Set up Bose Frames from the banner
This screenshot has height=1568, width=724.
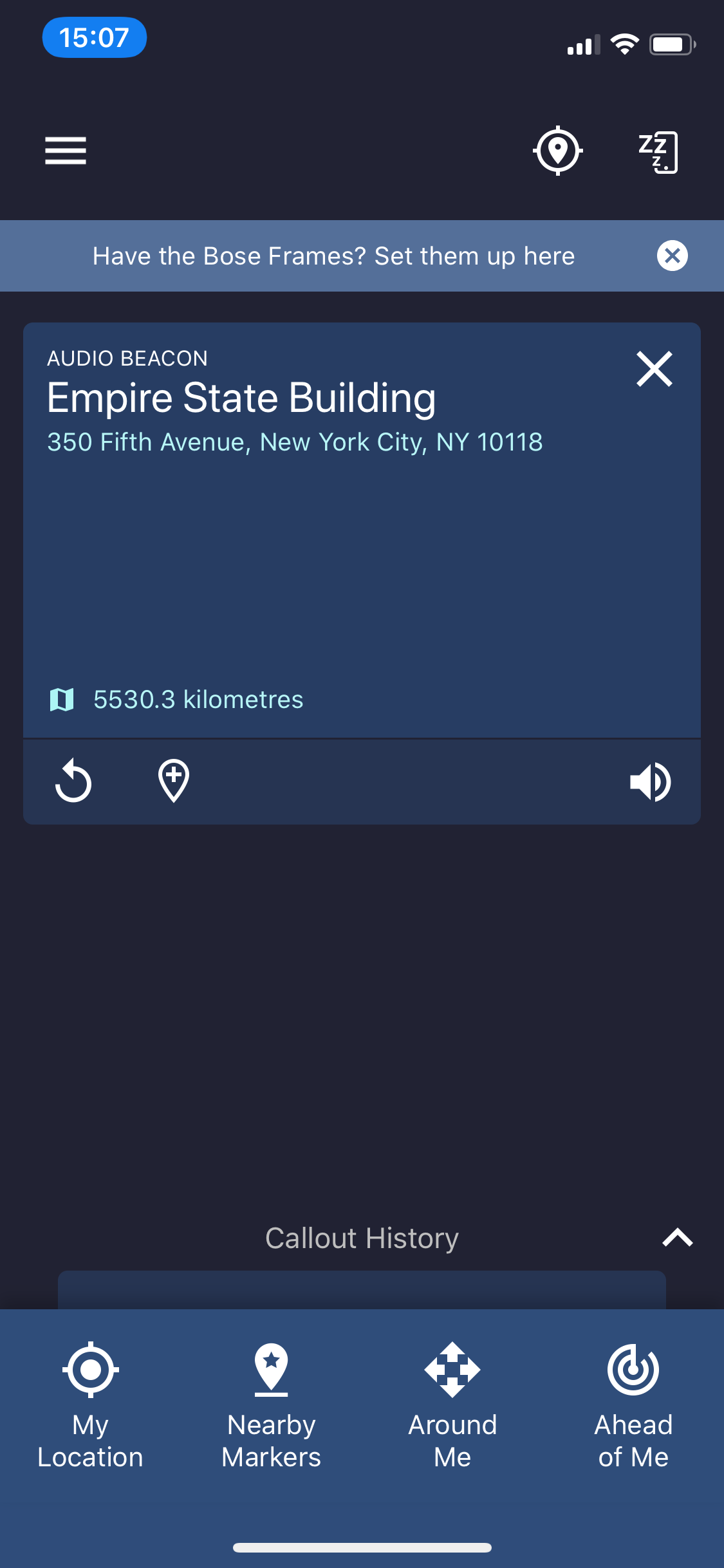pos(335,256)
